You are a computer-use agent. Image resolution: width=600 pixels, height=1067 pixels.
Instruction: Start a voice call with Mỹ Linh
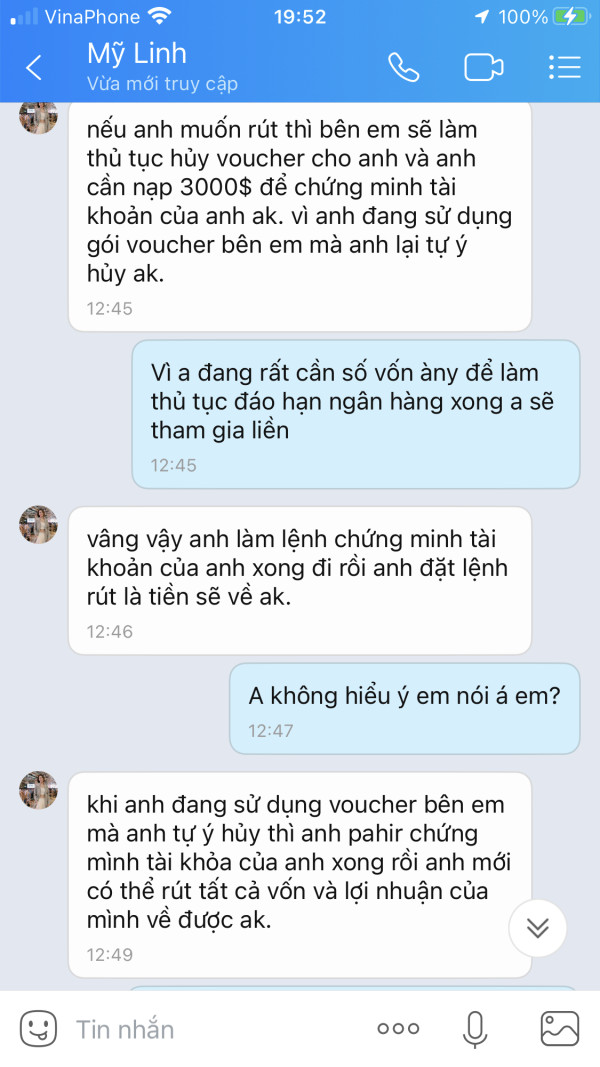(x=403, y=67)
